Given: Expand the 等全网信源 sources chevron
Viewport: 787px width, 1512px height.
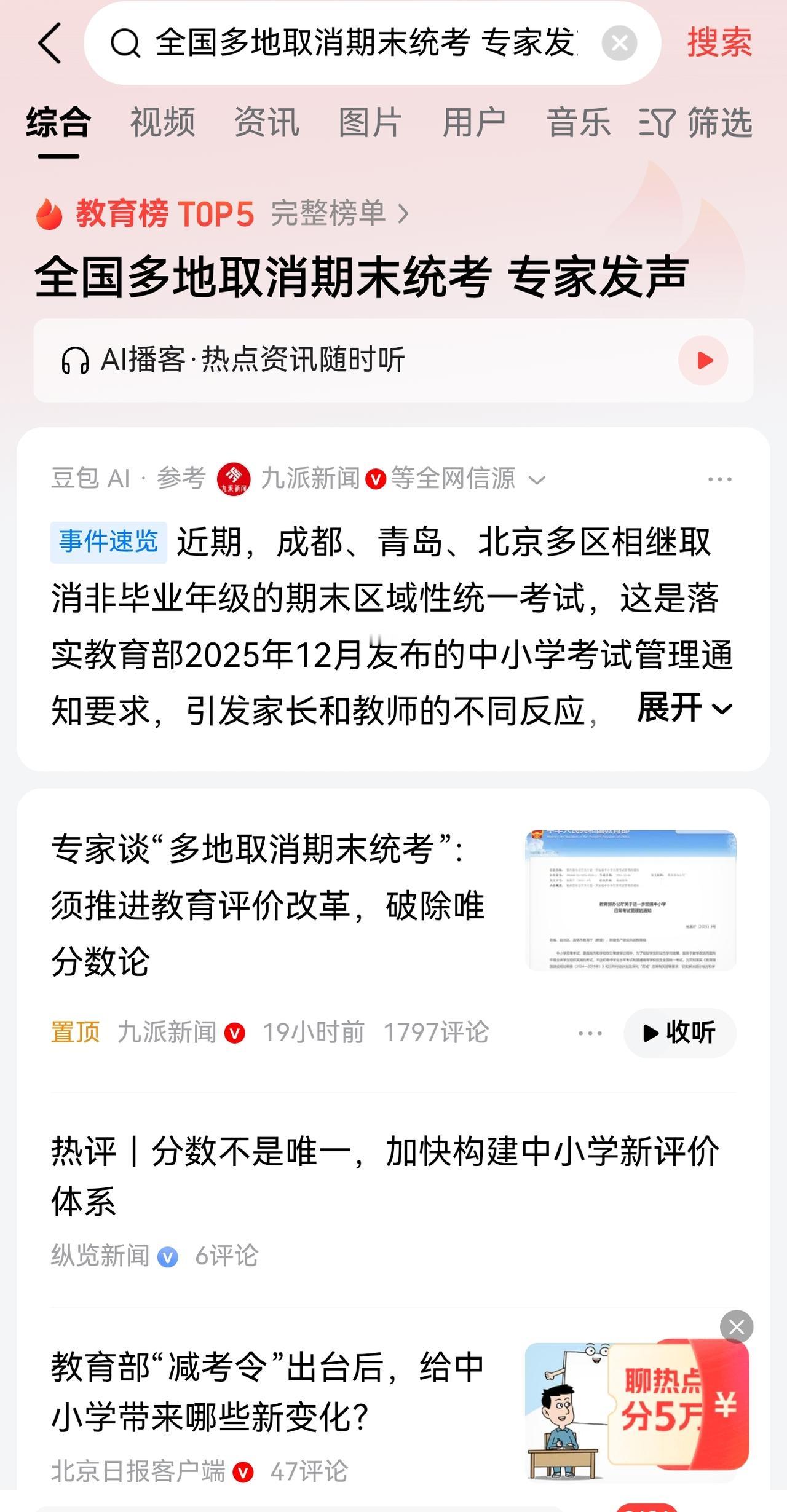Looking at the screenshot, I should point(539,481).
